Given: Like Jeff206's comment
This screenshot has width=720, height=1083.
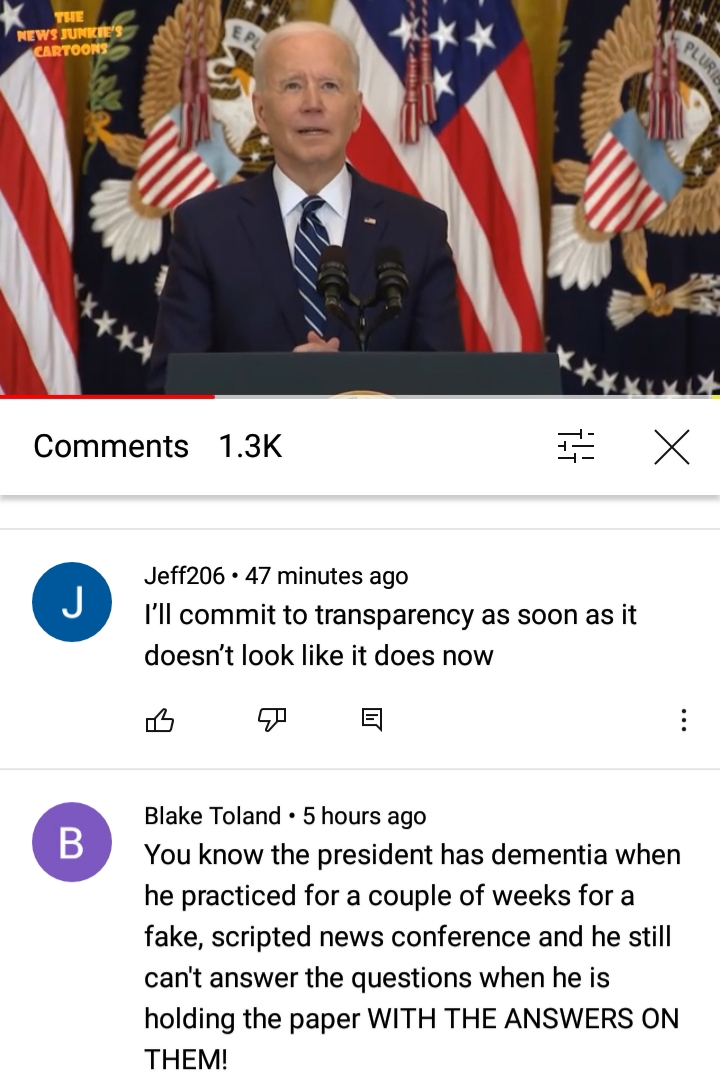Looking at the screenshot, I should point(160,719).
